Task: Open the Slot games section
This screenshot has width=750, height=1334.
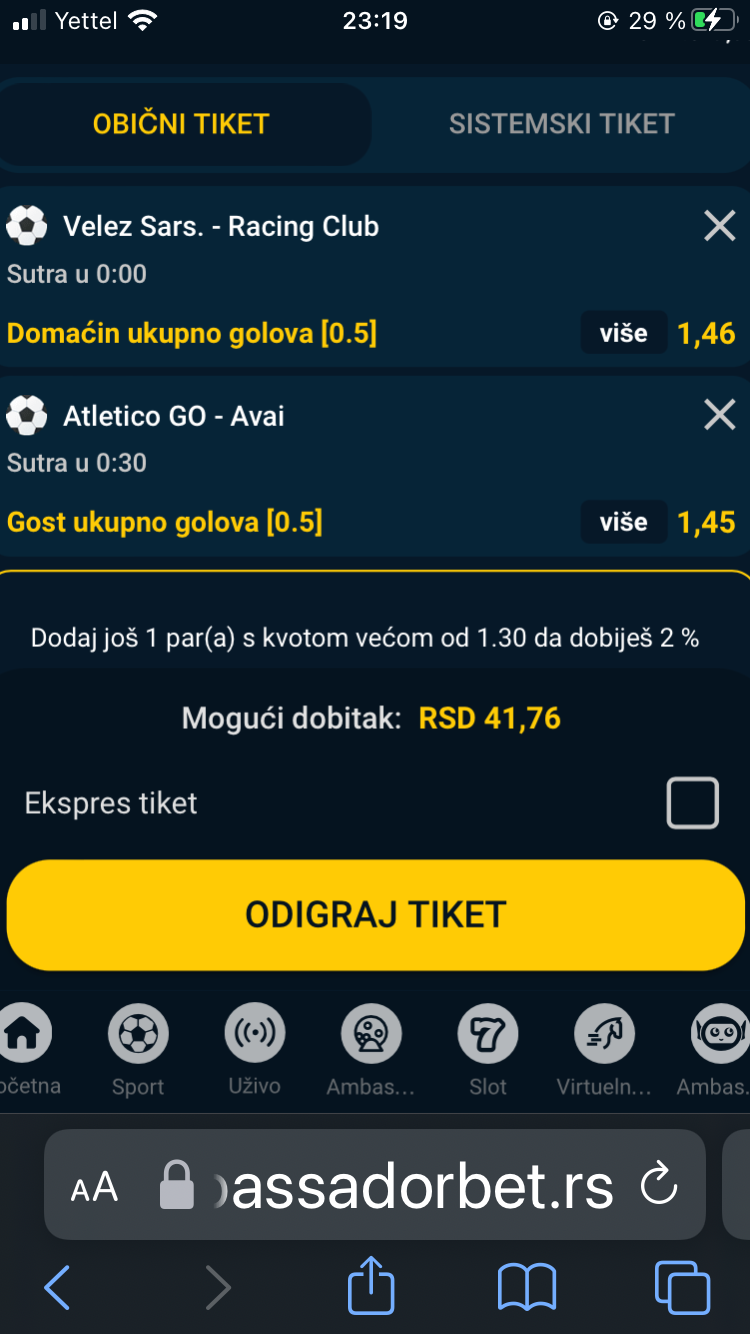Action: click(488, 1050)
